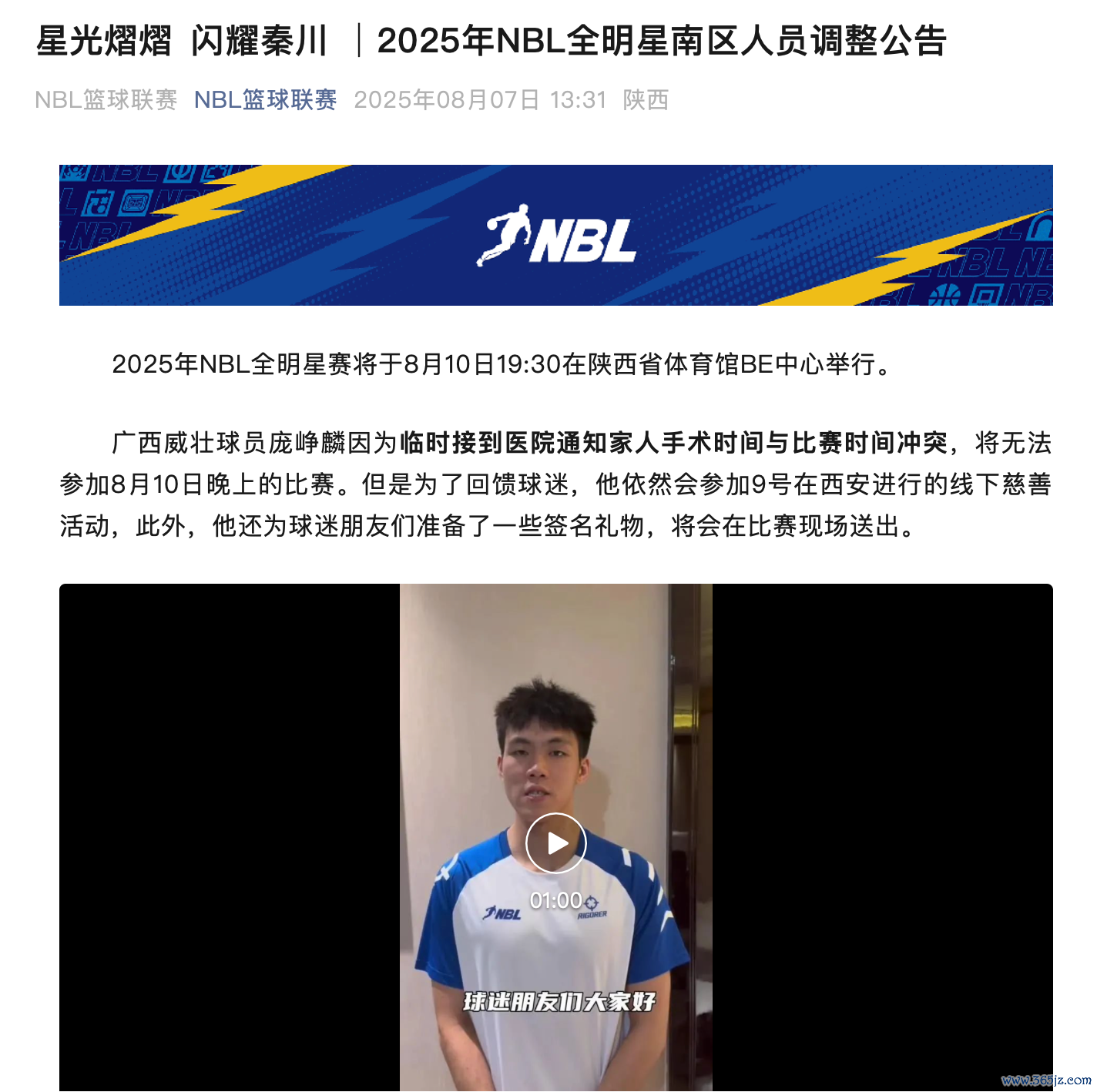Play the video of the player's message
This screenshot has height=1092, width=1097.
[556, 843]
